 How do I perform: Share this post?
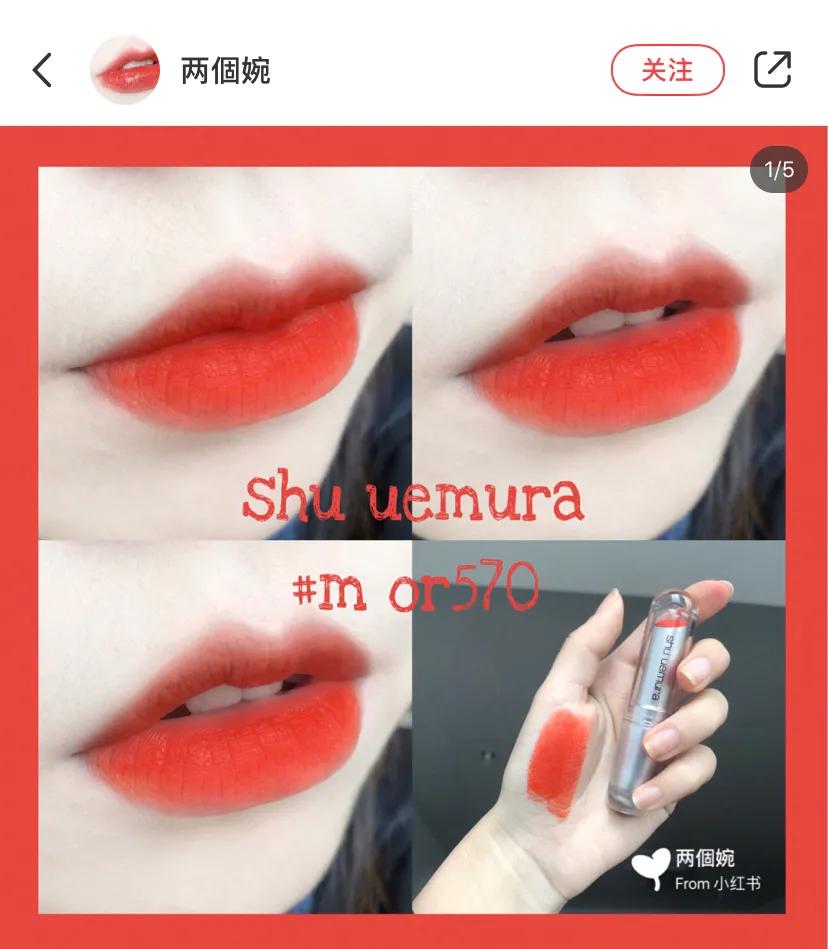pos(772,70)
